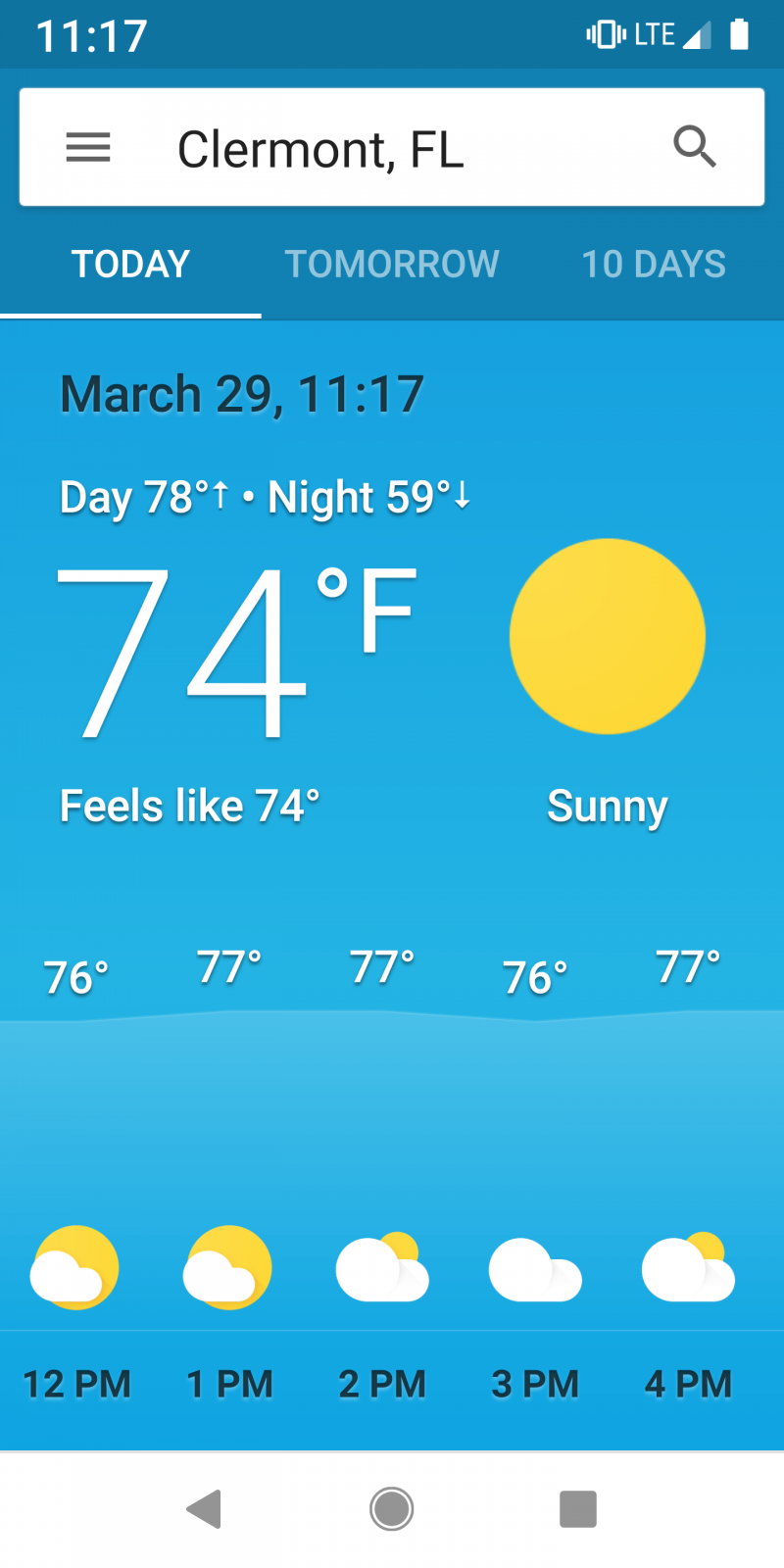Go to the home screen
This screenshot has width=784, height=1568.
coord(392,1509)
